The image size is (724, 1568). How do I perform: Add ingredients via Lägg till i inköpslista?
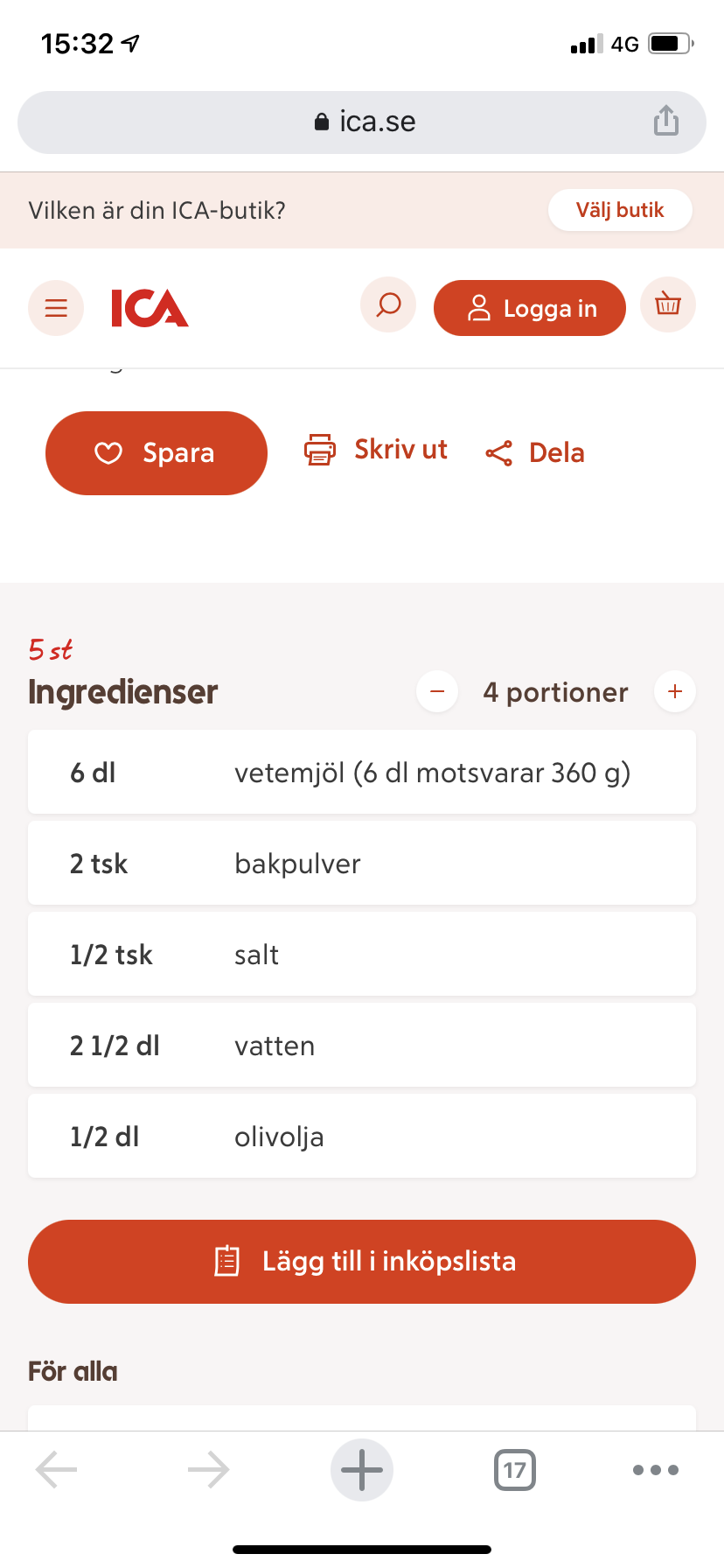[362, 1262]
